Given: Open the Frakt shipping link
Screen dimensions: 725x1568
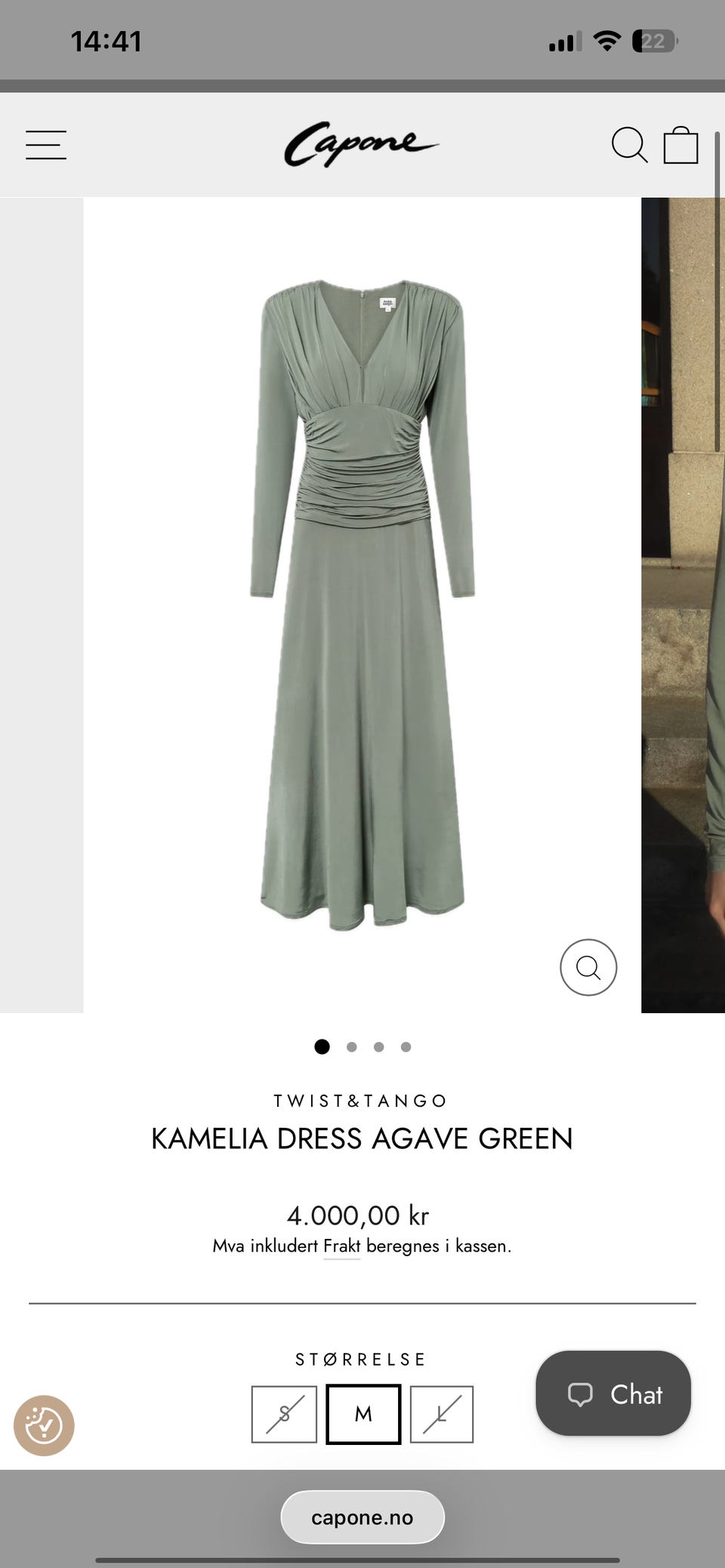Looking at the screenshot, I should [x=341, y=1246].
